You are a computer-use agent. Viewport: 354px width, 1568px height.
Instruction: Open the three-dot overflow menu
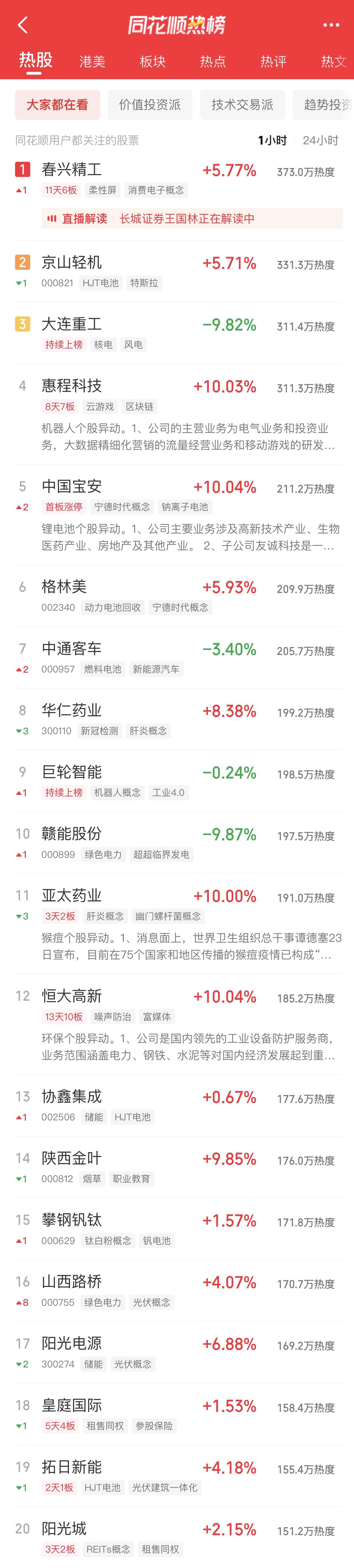click(331, 25)
